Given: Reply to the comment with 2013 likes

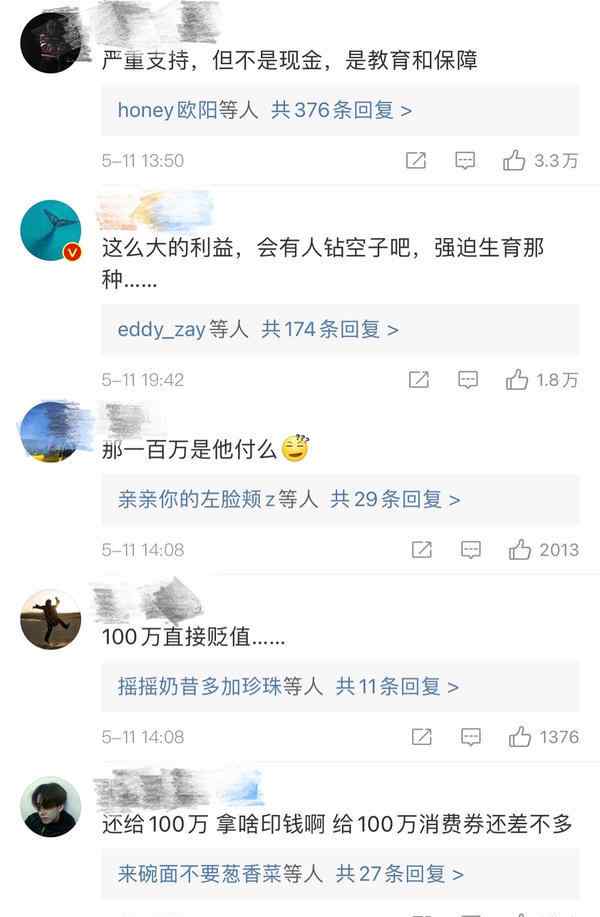Looking at the screenshot, I should coord(471,550).
